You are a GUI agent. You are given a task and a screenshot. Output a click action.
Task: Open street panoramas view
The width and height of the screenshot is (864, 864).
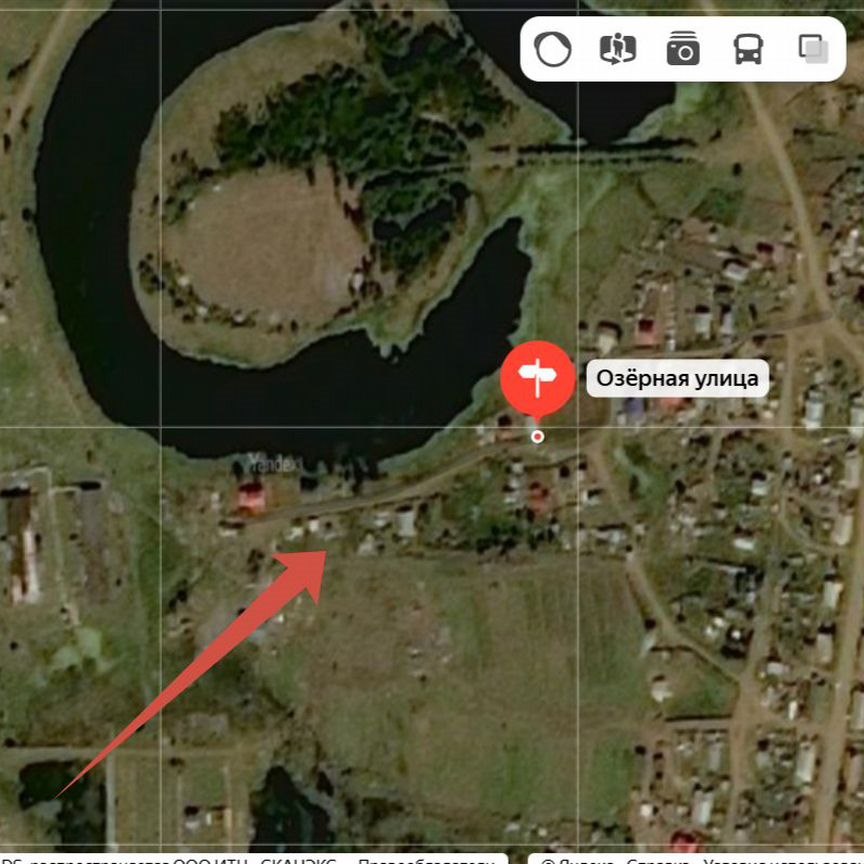[617, 49]
